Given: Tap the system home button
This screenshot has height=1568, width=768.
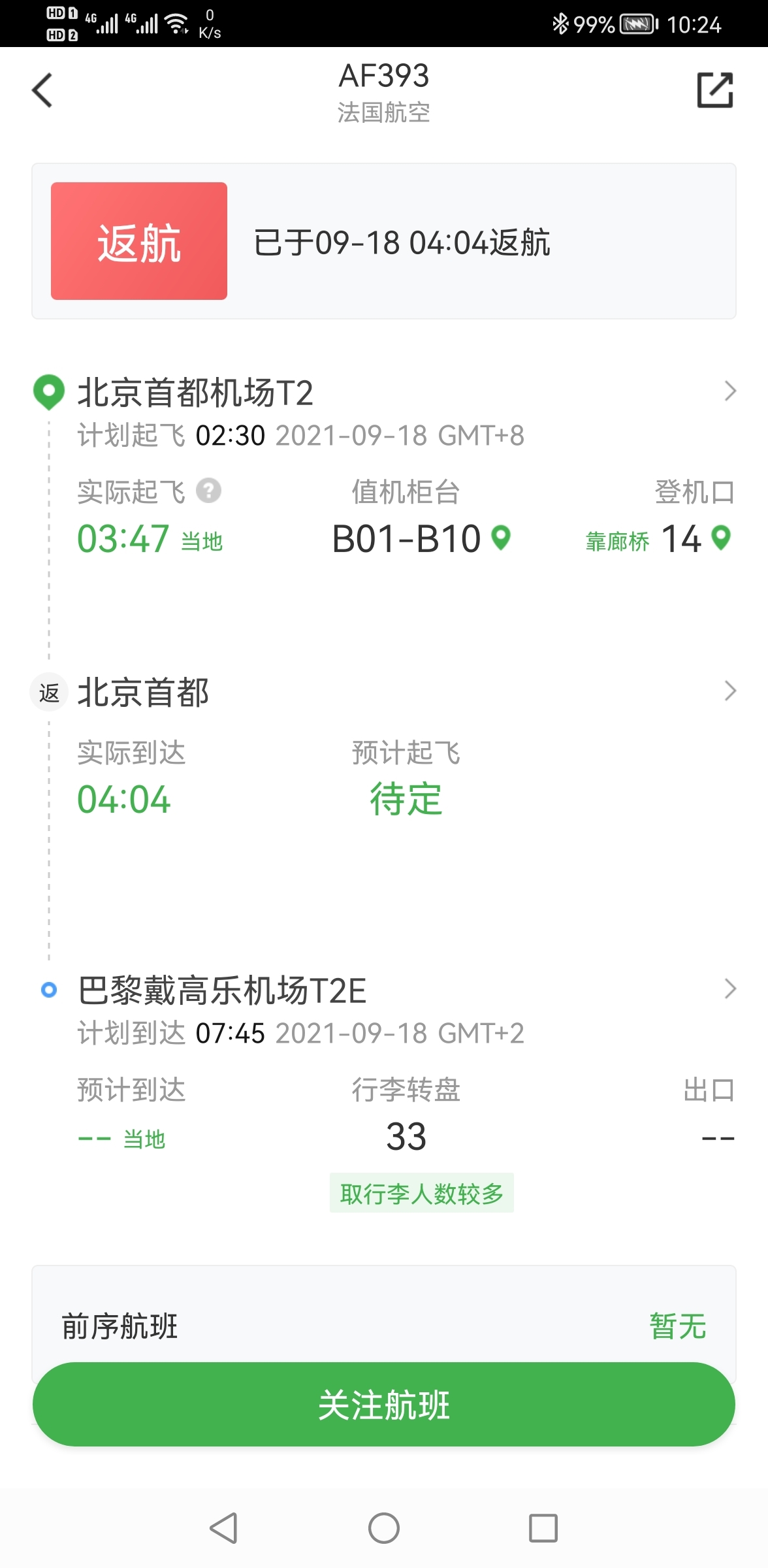Looking at the screenshot, I should pos(383,1528).
